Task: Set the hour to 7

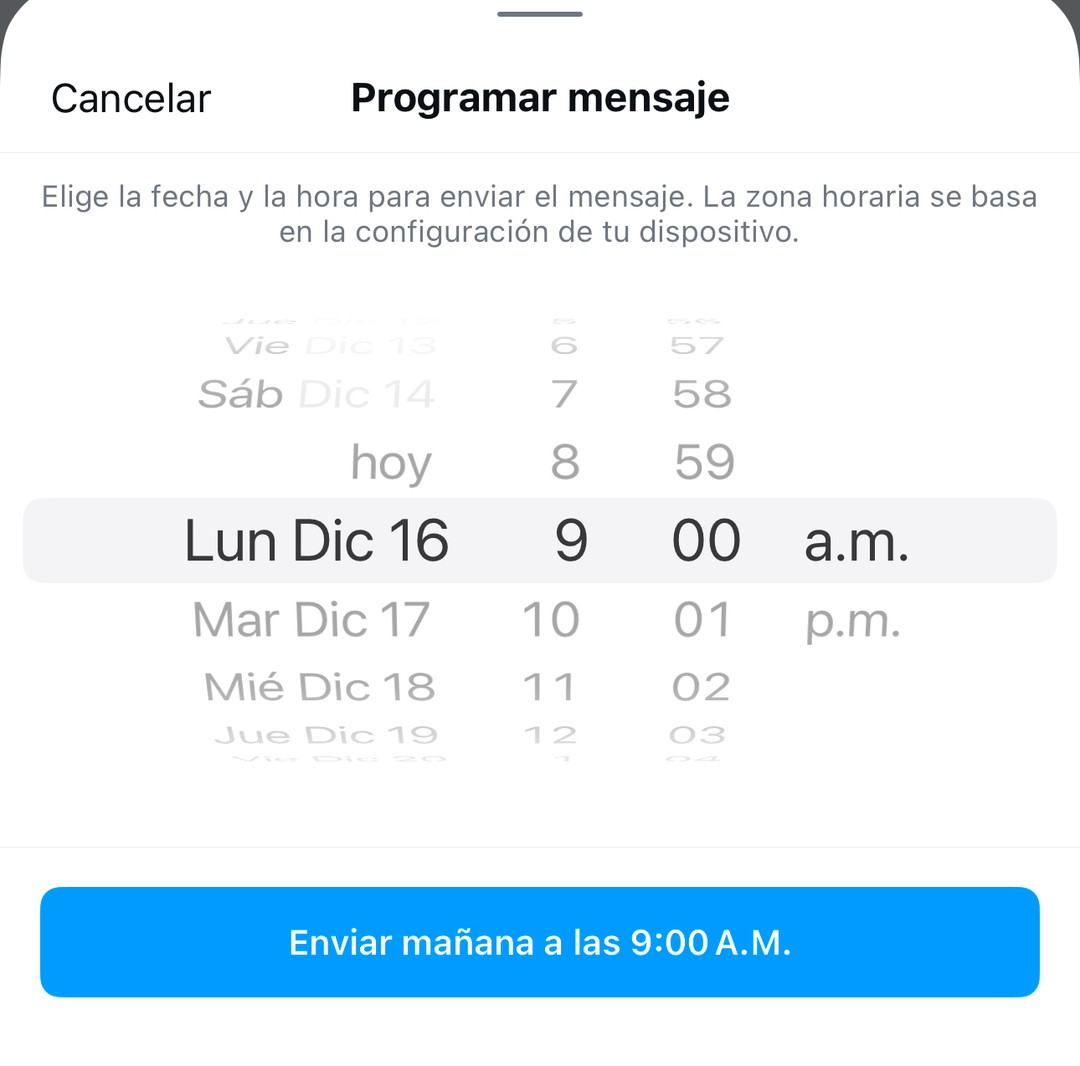Action: tap(564, 394)
